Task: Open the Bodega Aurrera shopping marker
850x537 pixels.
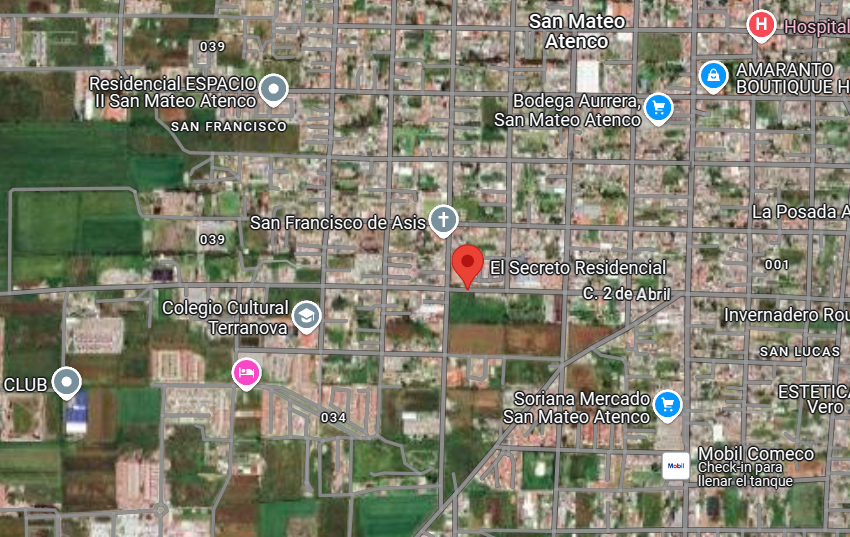Action: pos(659,109)
